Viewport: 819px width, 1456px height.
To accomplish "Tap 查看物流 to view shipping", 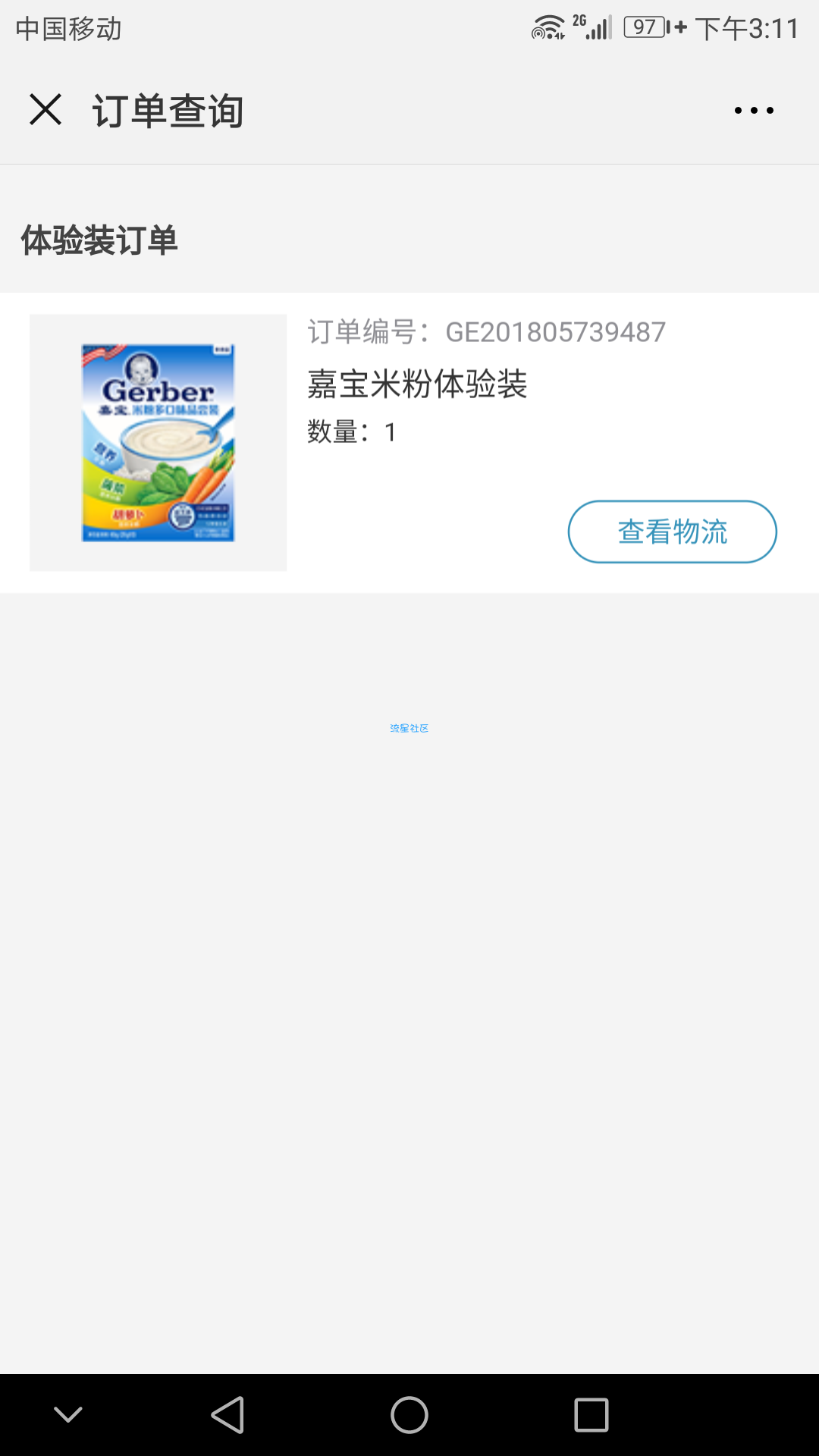I will pos(672,532).
